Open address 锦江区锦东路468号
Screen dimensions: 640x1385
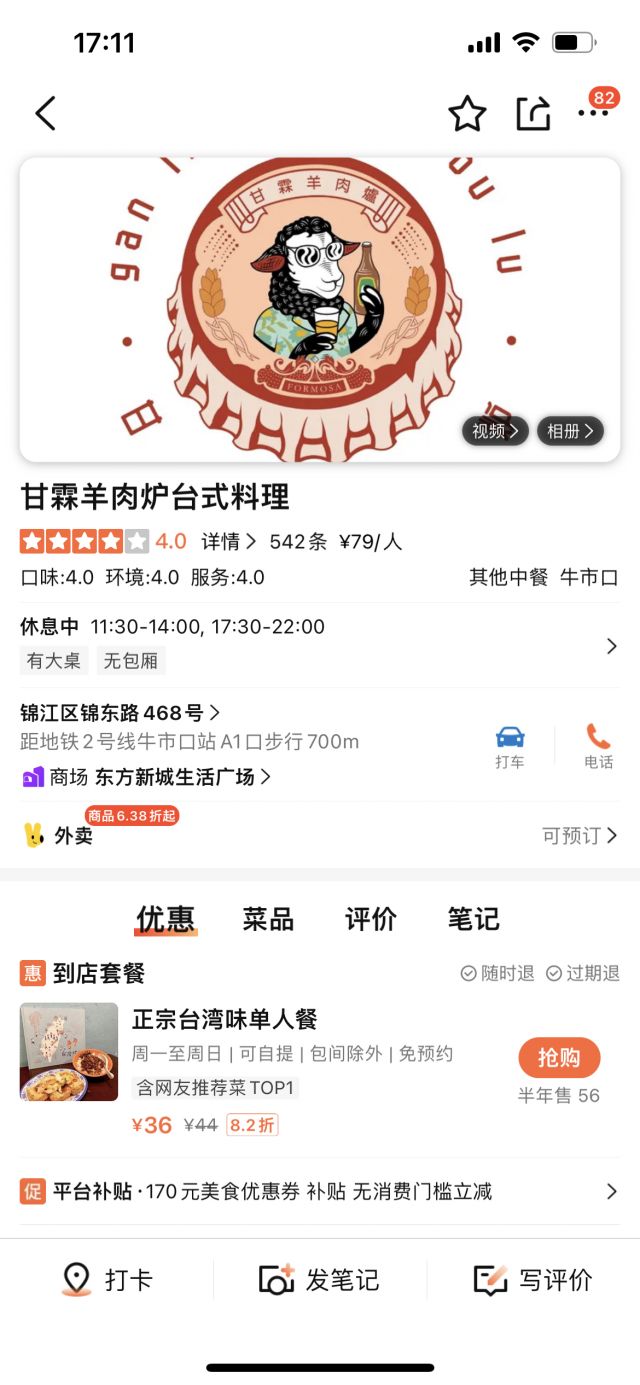120,713
